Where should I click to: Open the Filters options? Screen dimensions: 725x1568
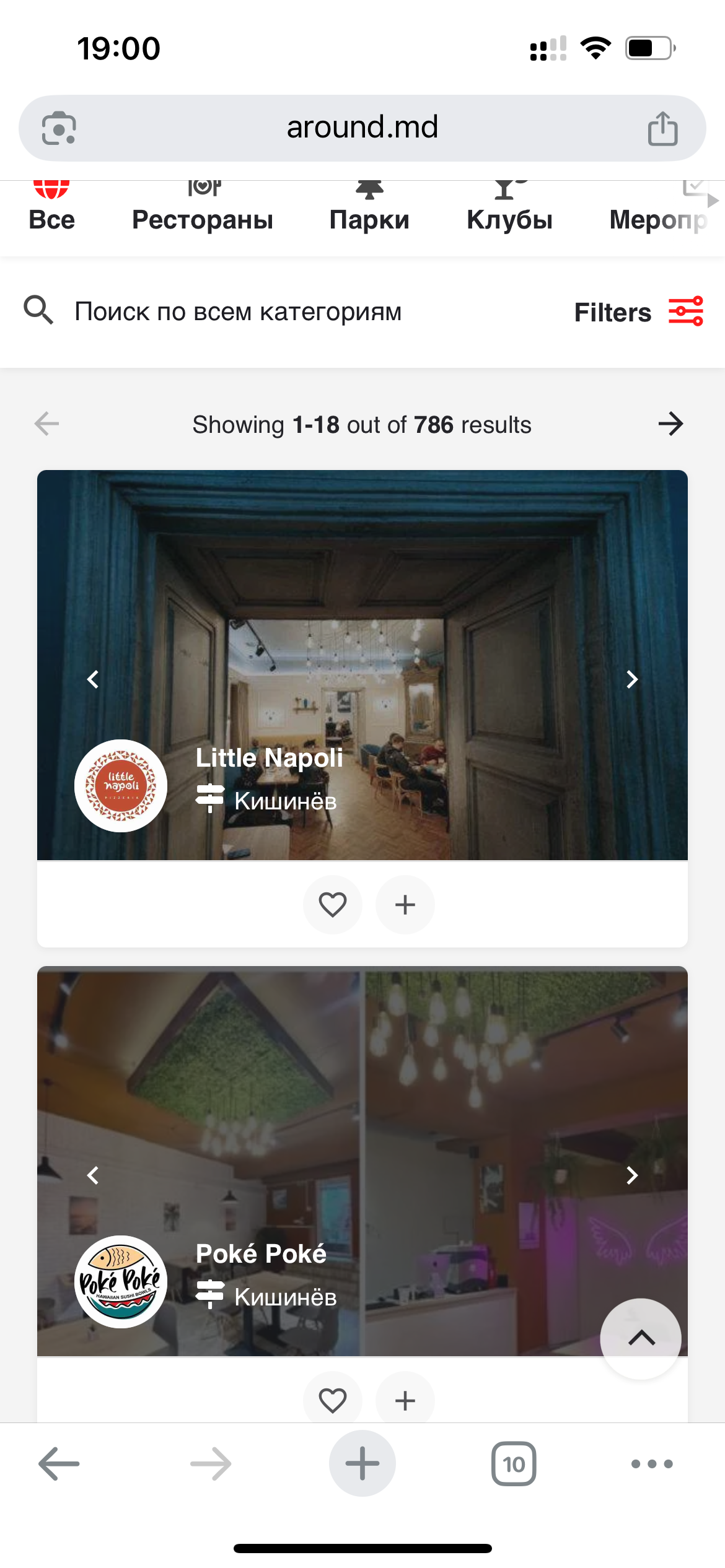pos(638,311)
